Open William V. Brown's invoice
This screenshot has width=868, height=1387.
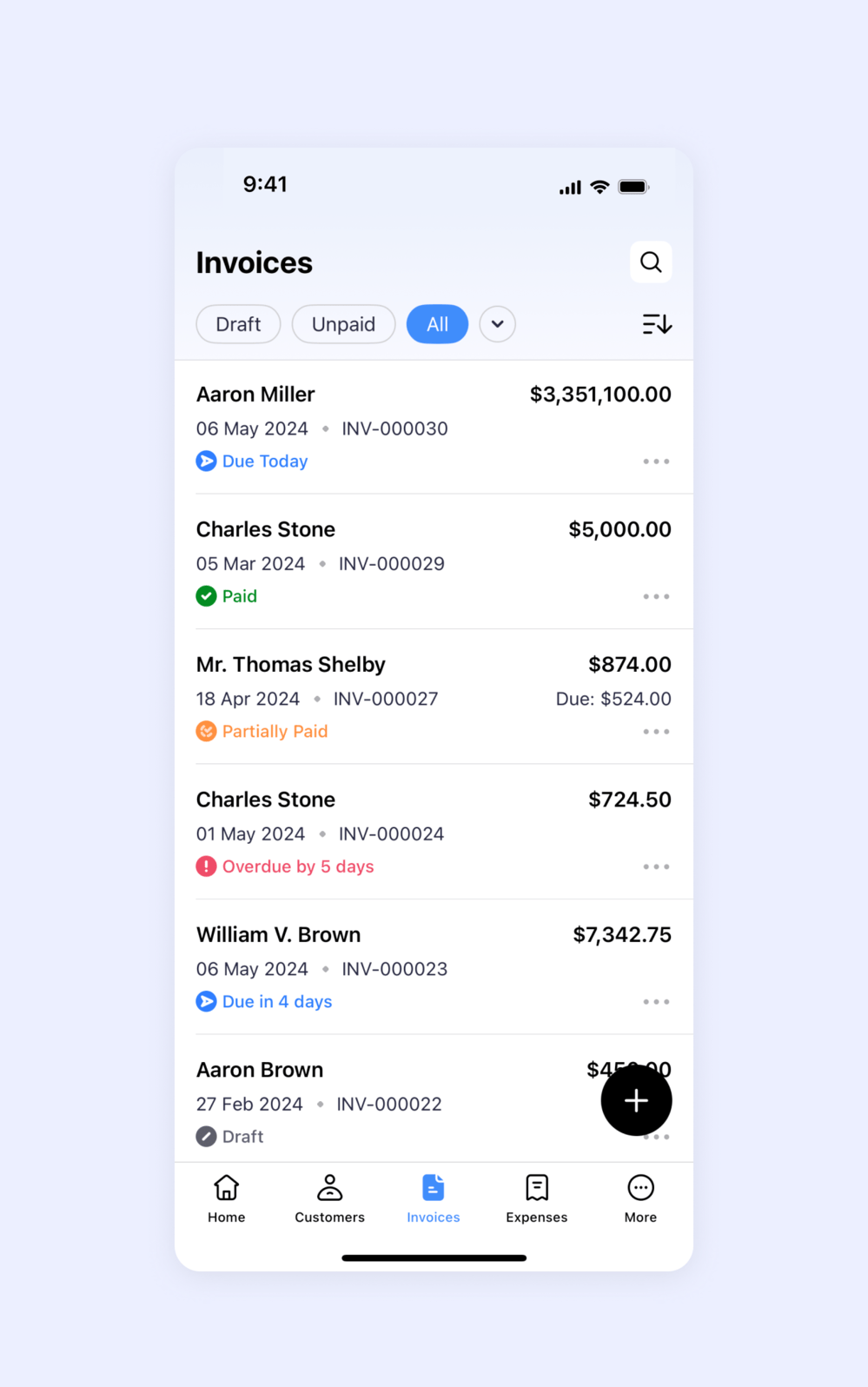(x=391, y=966)
